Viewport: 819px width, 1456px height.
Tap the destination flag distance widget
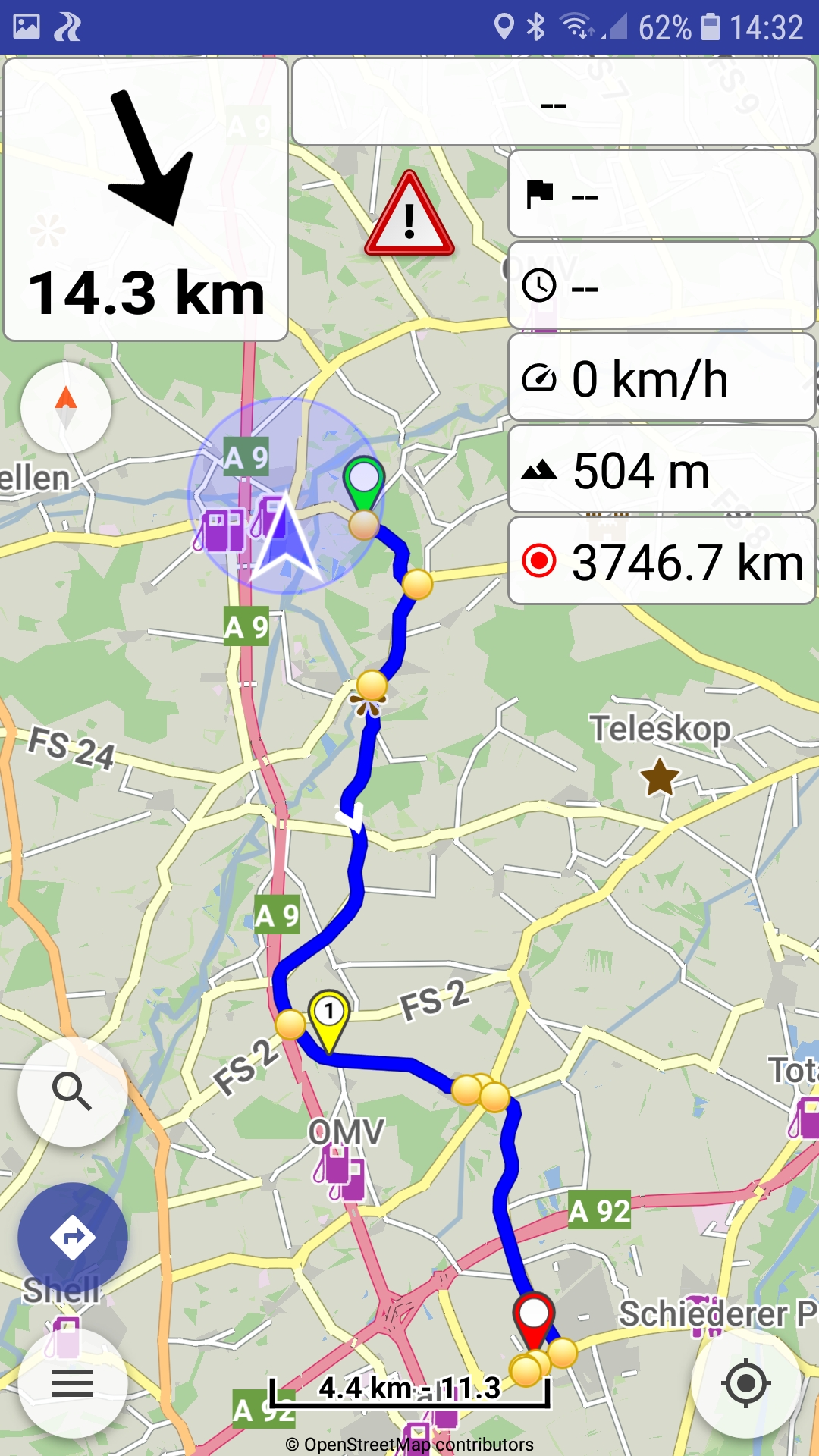click(x=661, y=194)
